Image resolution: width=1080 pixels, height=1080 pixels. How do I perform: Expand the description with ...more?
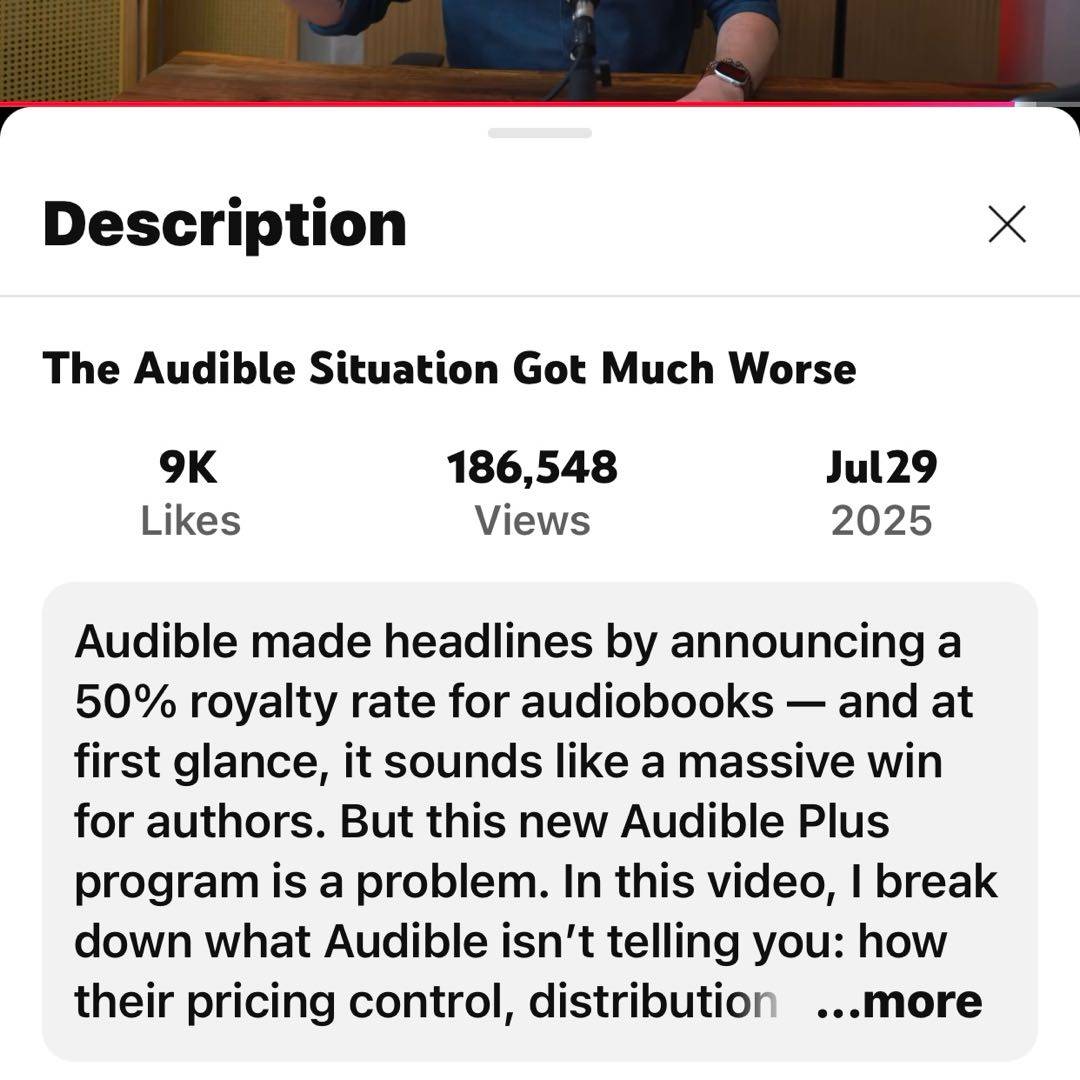pyautogui.click(x=900, y=1001)
